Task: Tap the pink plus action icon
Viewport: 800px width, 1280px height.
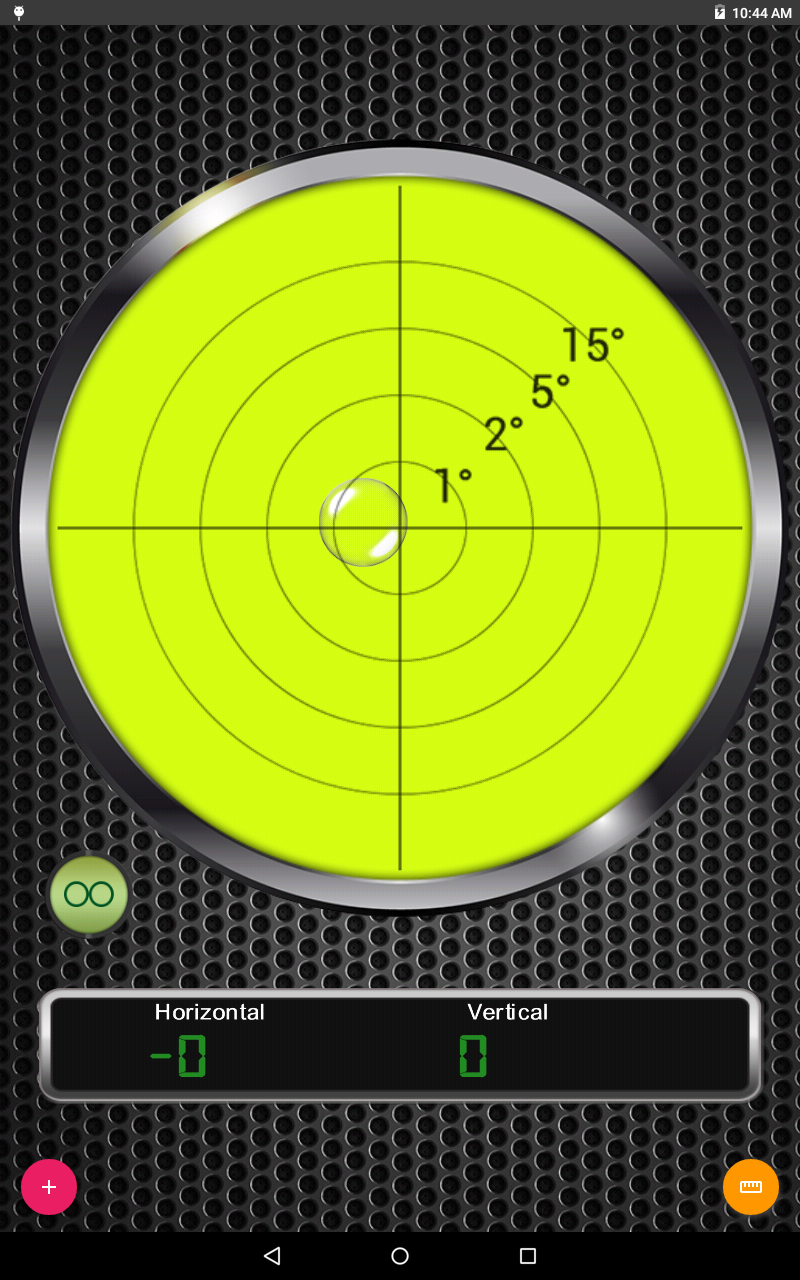Action: coord(48,1187)
